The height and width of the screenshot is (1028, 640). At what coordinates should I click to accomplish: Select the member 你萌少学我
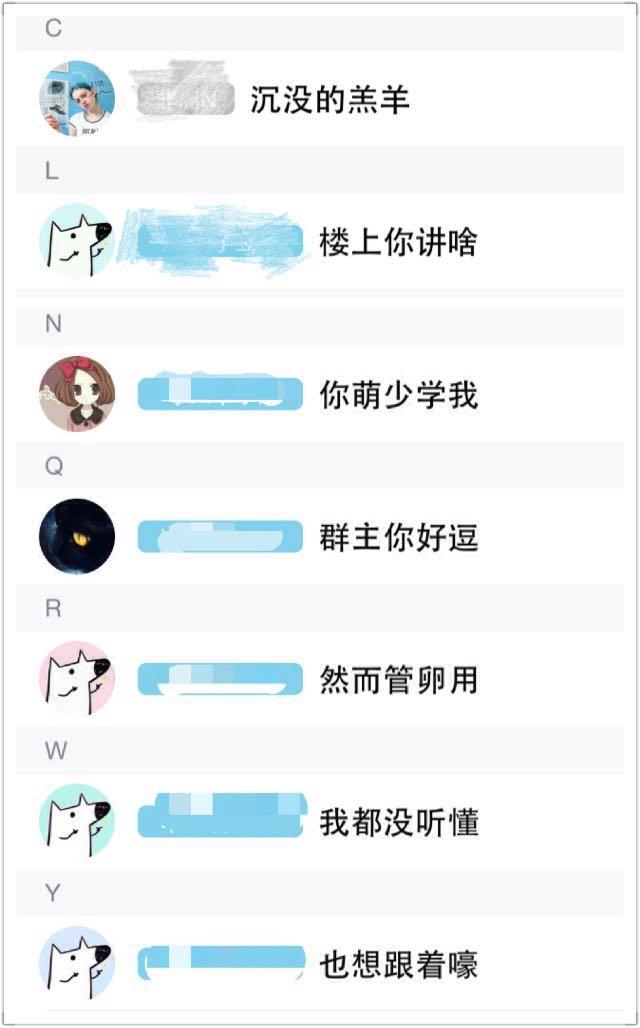pyautogui.click(x=319, y=394)
